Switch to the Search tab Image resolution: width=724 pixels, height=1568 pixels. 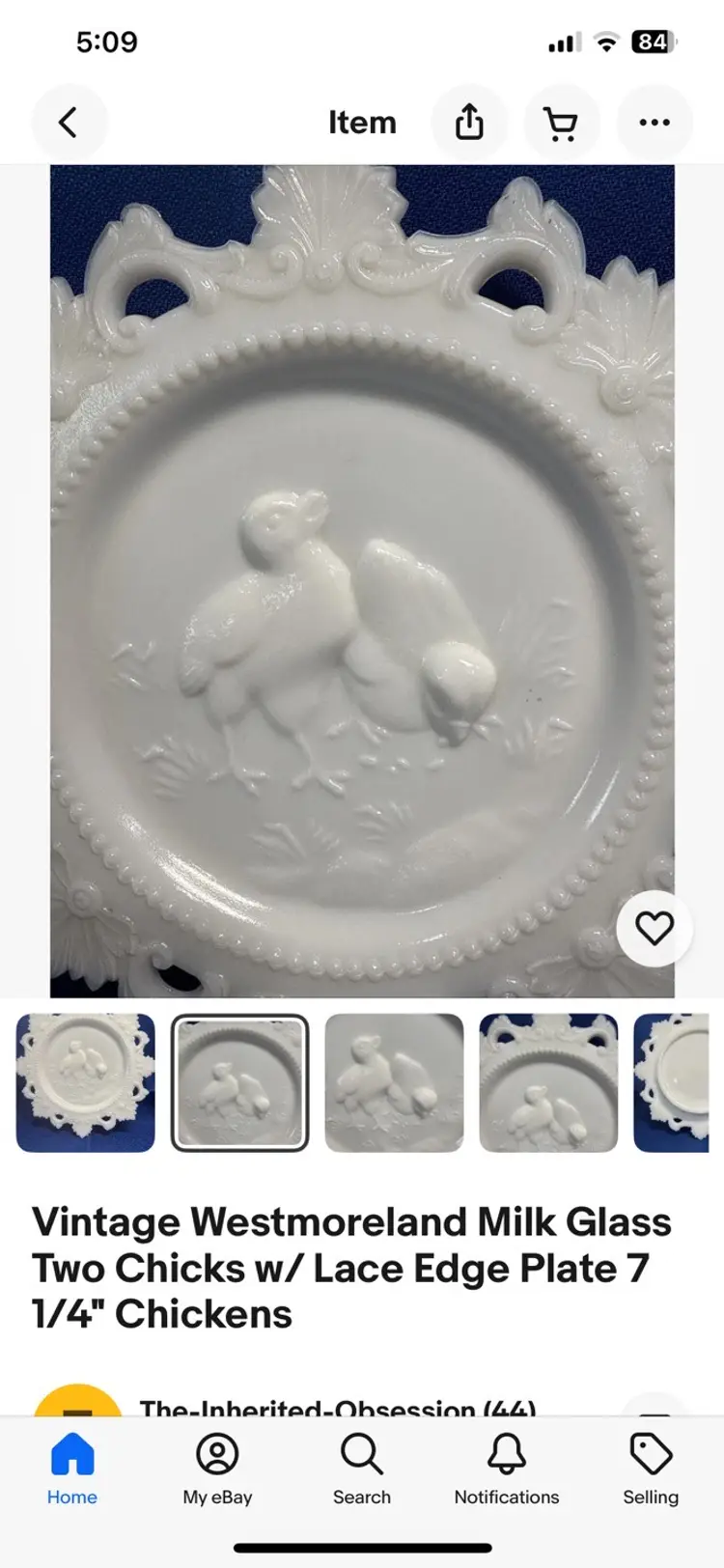coord(362,1470)
